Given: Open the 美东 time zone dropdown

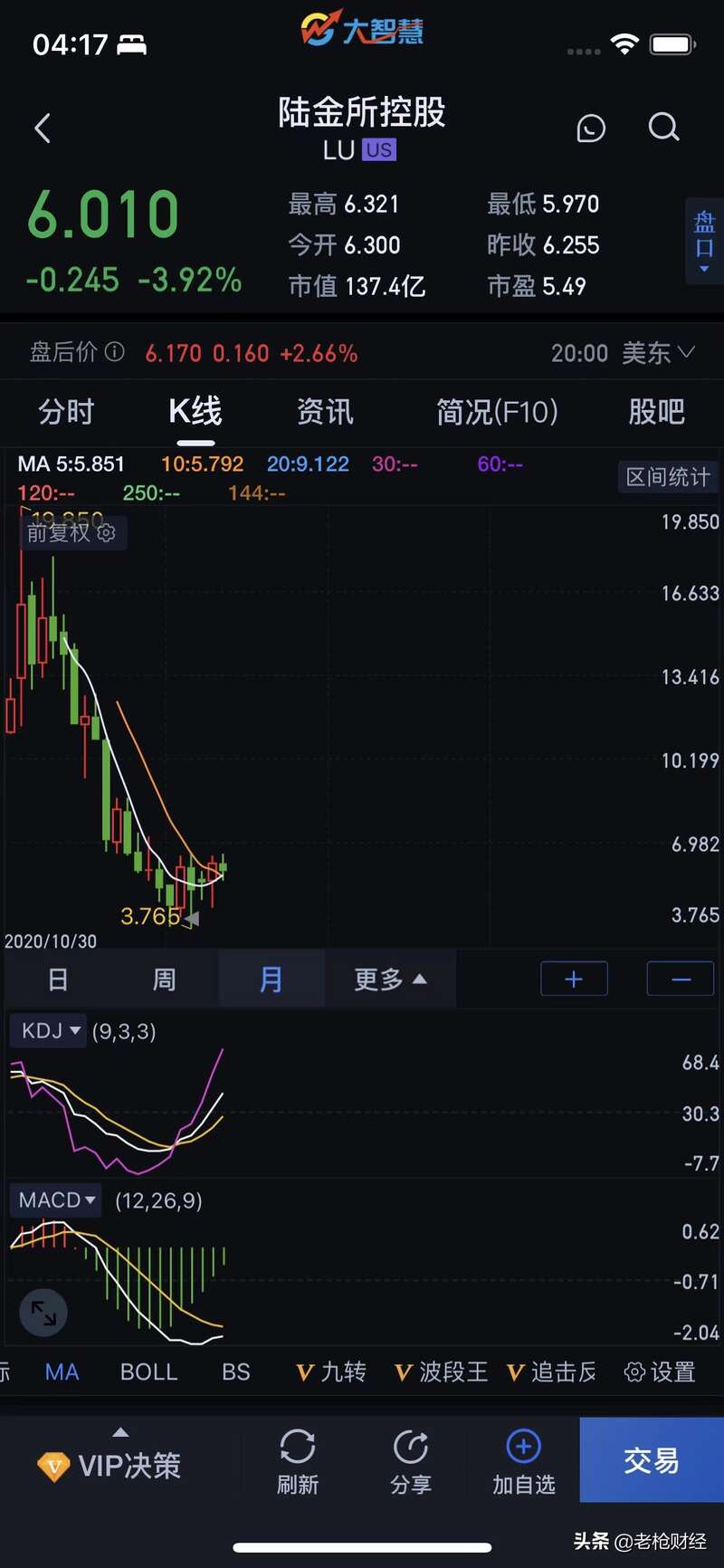Looking at the screenshot, I should pos(659,353).
